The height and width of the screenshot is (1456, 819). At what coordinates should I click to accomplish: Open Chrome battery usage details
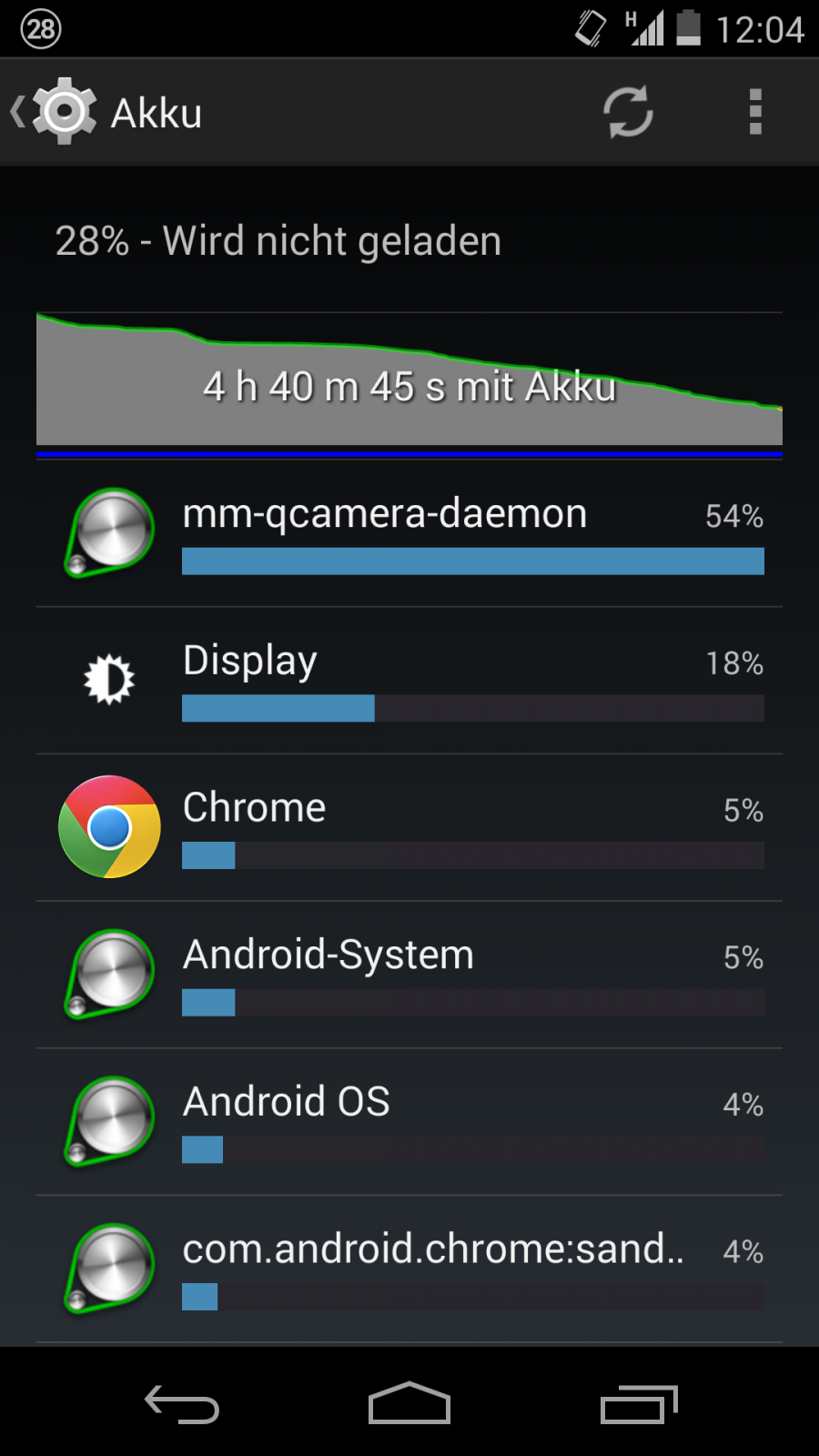(x=409, y=828)
